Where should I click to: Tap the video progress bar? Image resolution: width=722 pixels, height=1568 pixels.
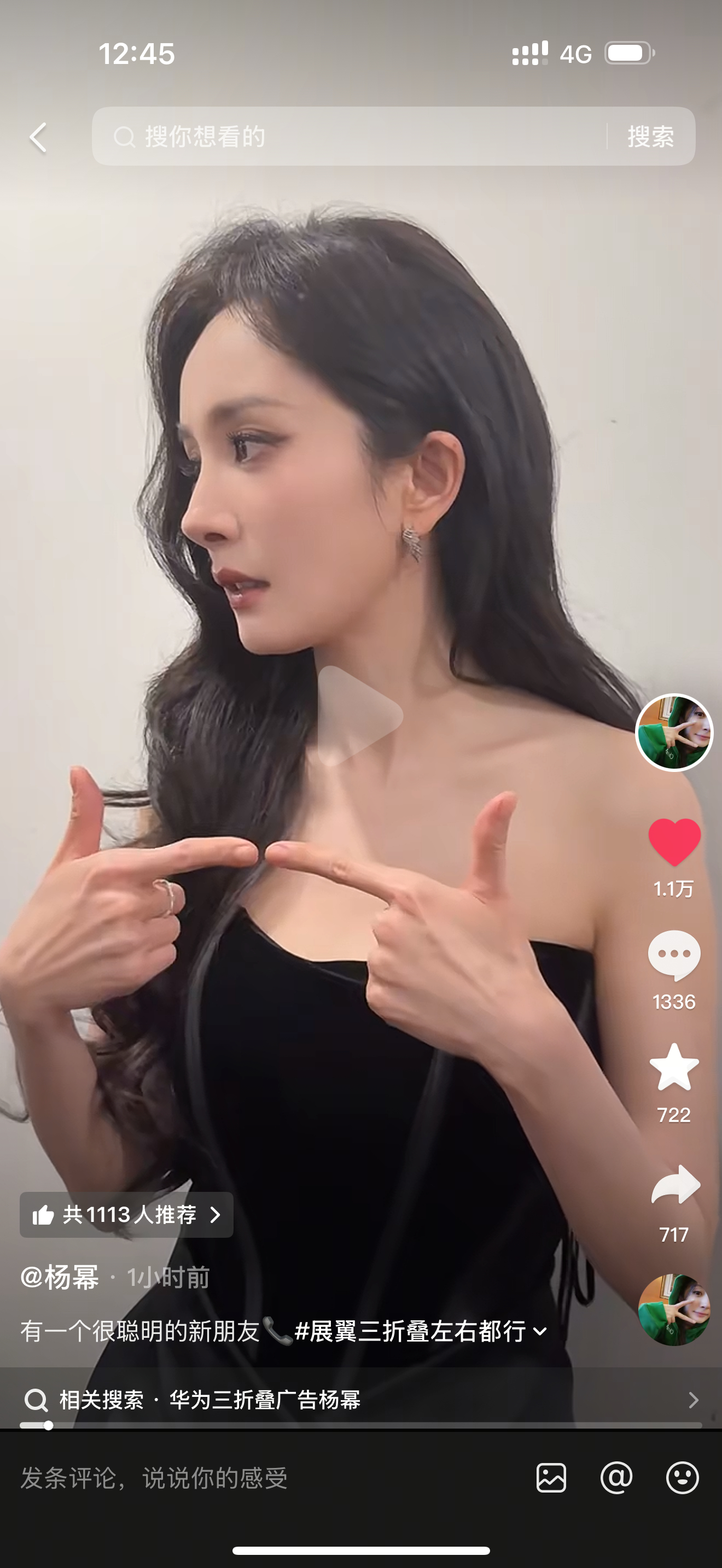pyautogui.click(x=361, y=1425)
